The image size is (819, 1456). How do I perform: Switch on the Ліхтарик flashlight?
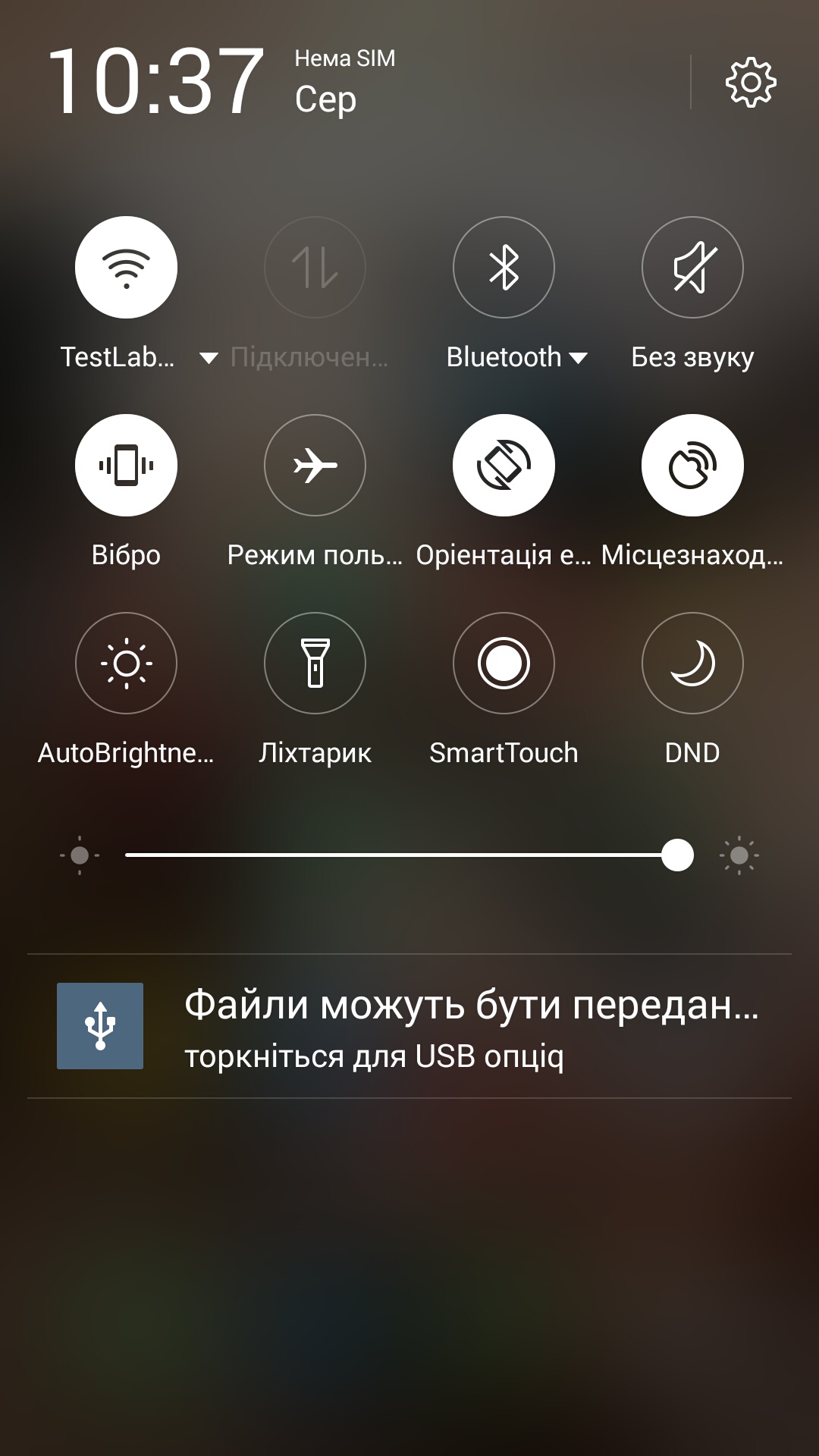(x=315, y=663)
